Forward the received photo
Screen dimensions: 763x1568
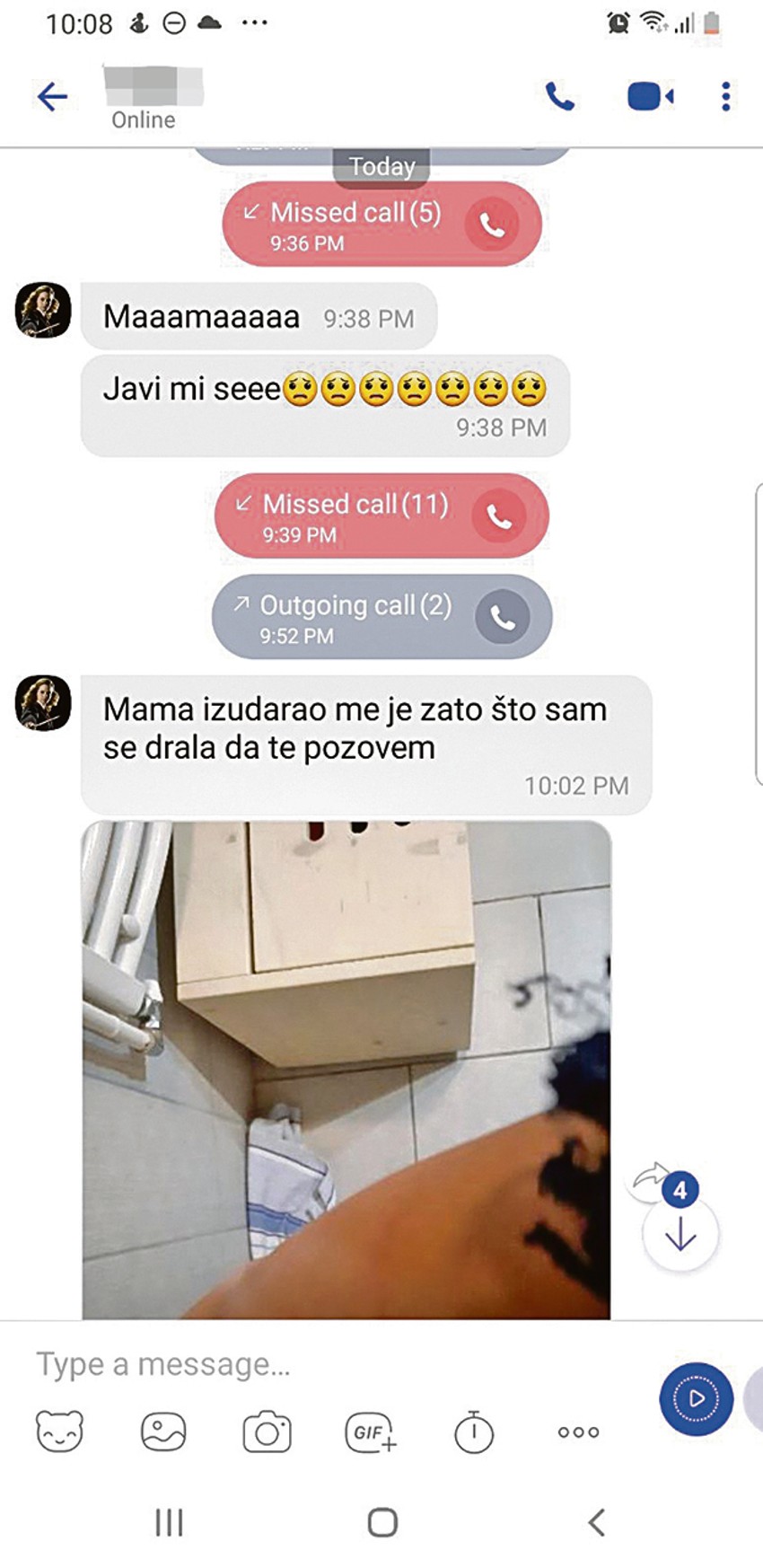pos(648,1176)
